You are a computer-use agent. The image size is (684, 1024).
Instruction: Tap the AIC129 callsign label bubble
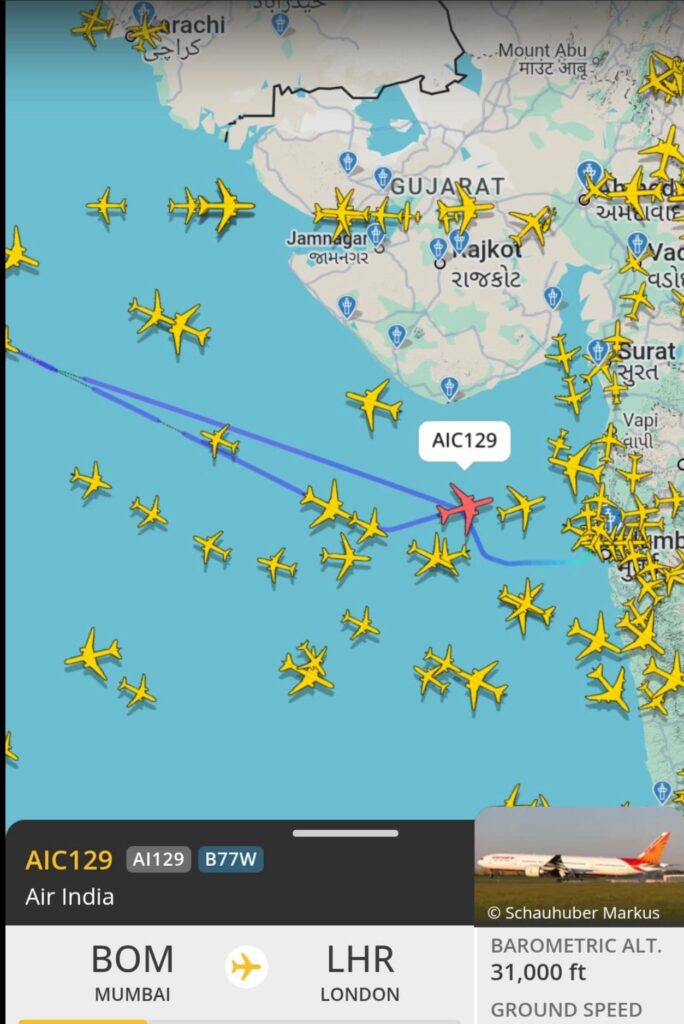[464, 440]
